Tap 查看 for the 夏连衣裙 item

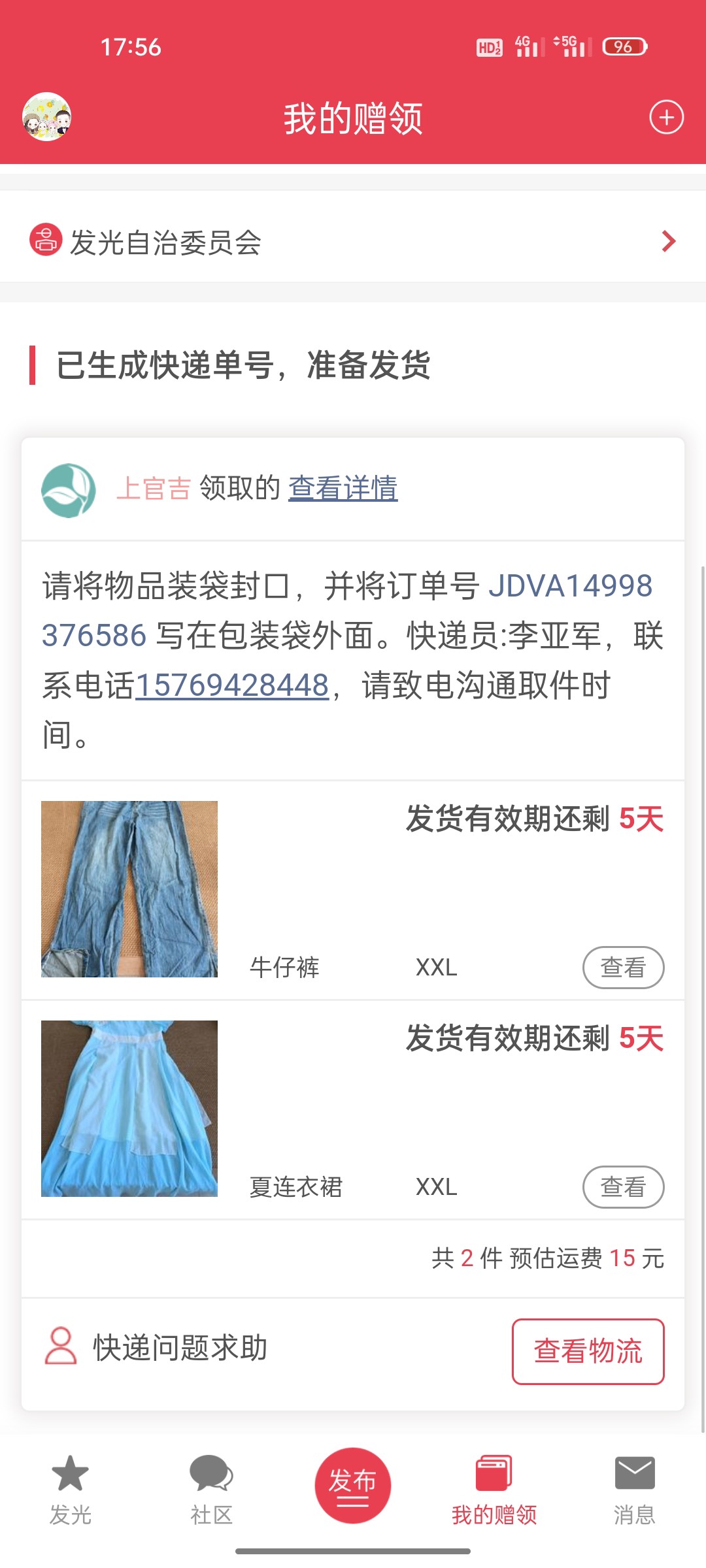pos(623,1187)
